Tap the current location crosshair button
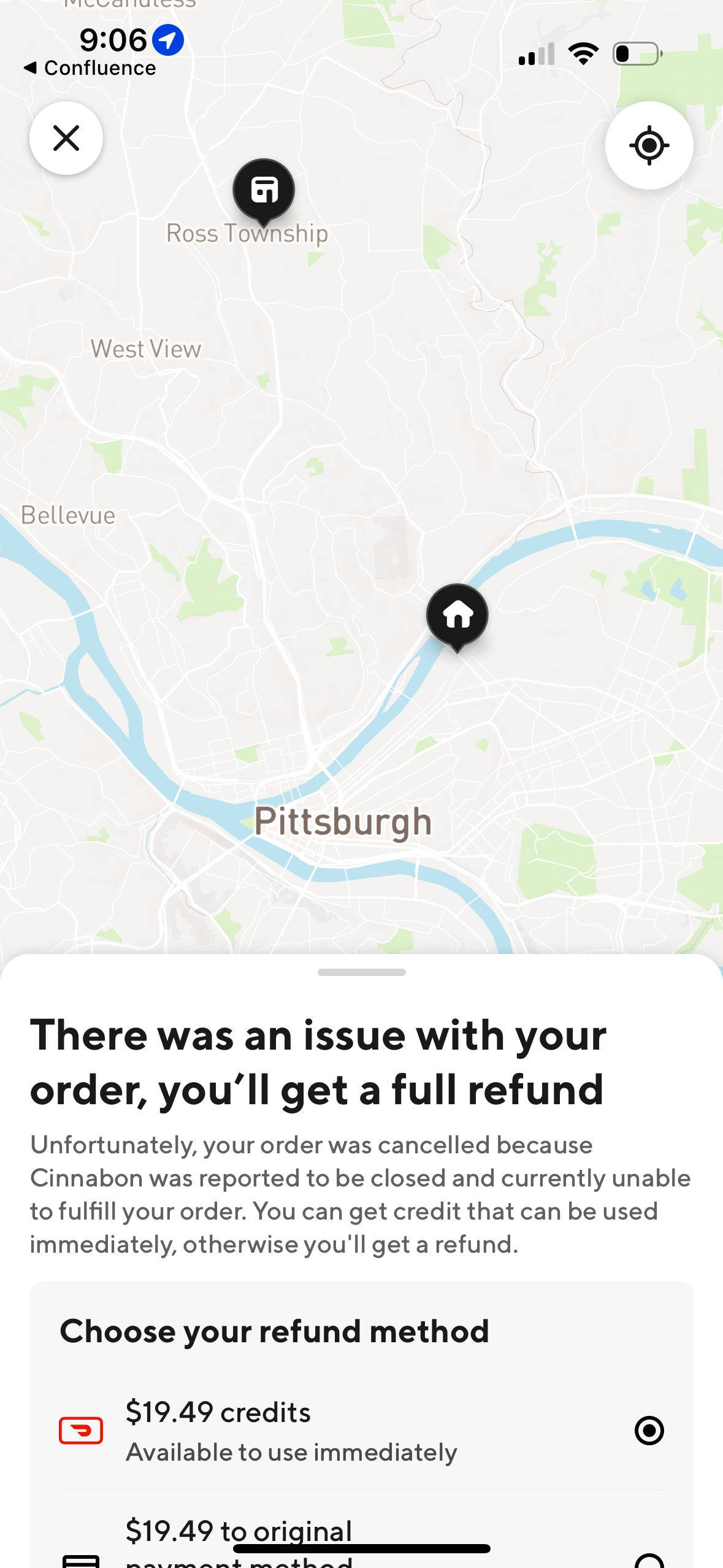This screenshot has height=1568, width=723. pyautogui.click(x=649, y=145)
